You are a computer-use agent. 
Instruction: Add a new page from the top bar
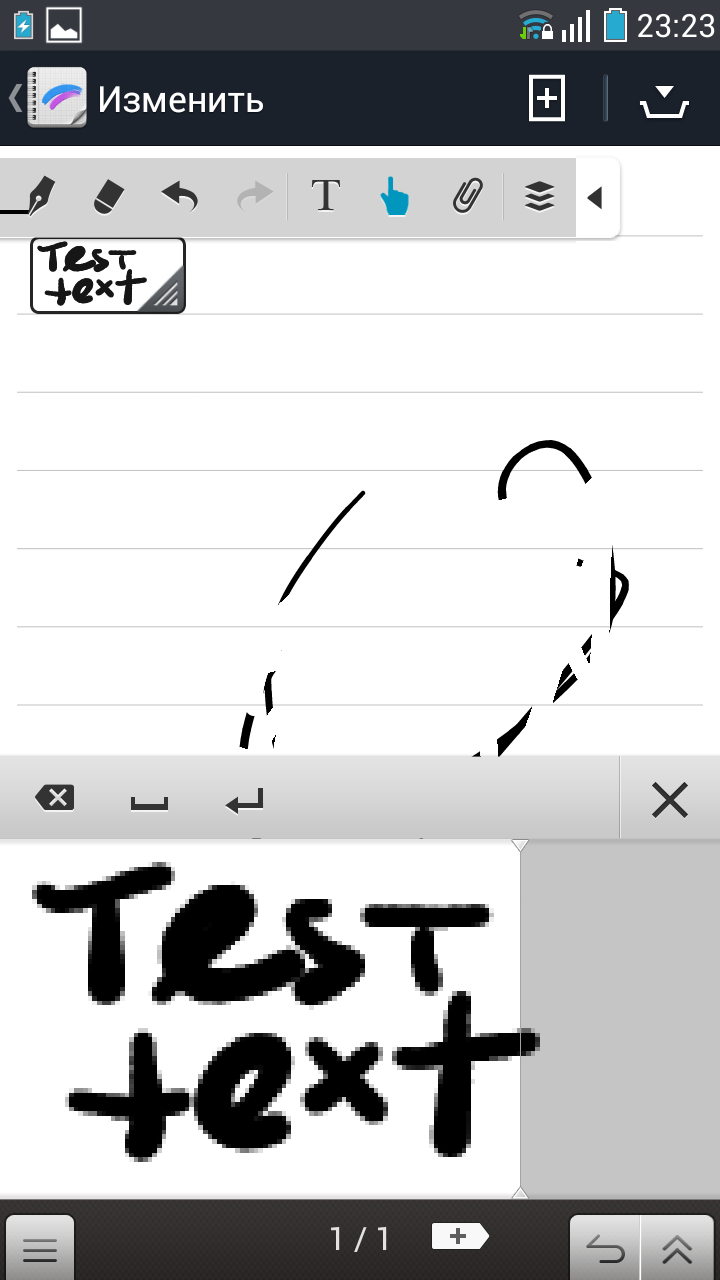click(547, 99)
